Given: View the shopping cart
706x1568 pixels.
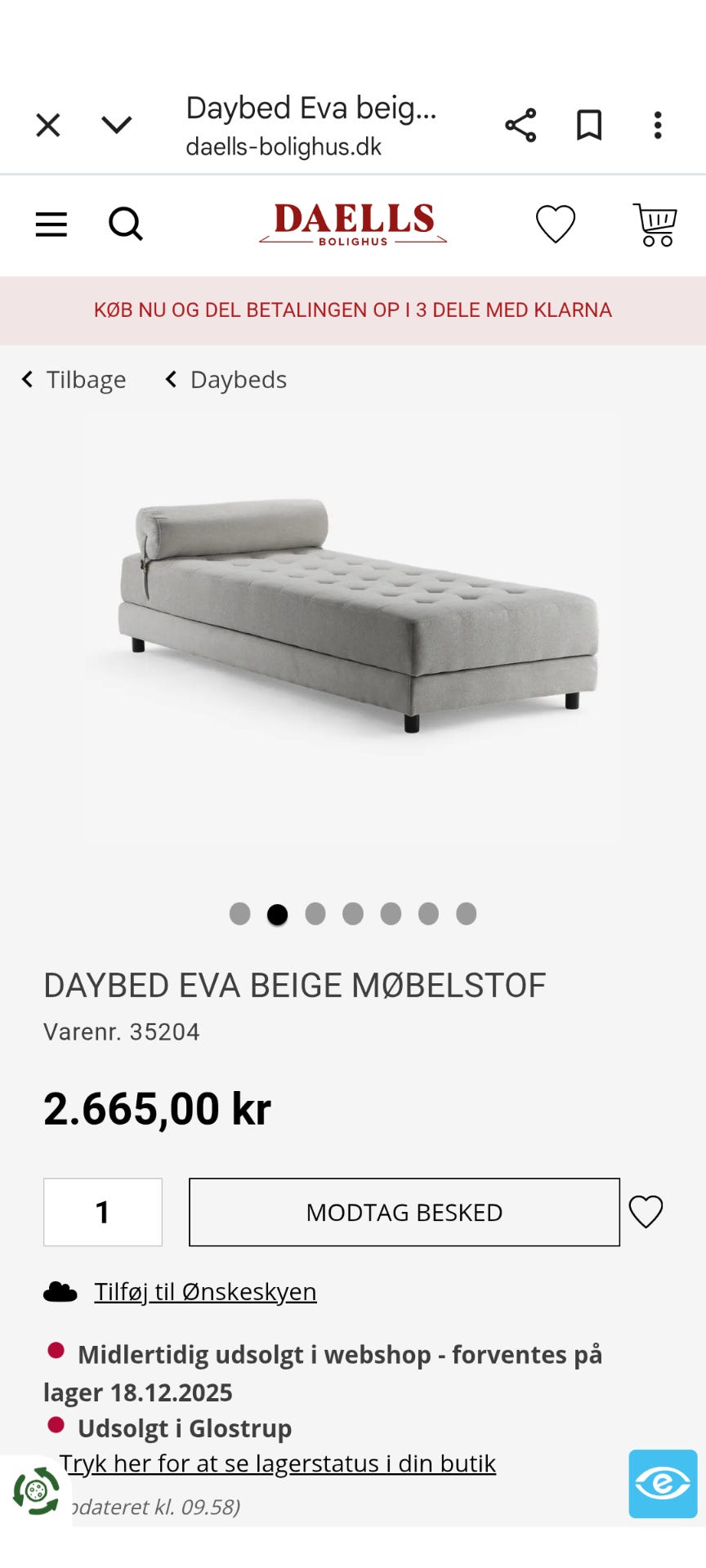Looking at the screenshot, I should pos(653,225).
